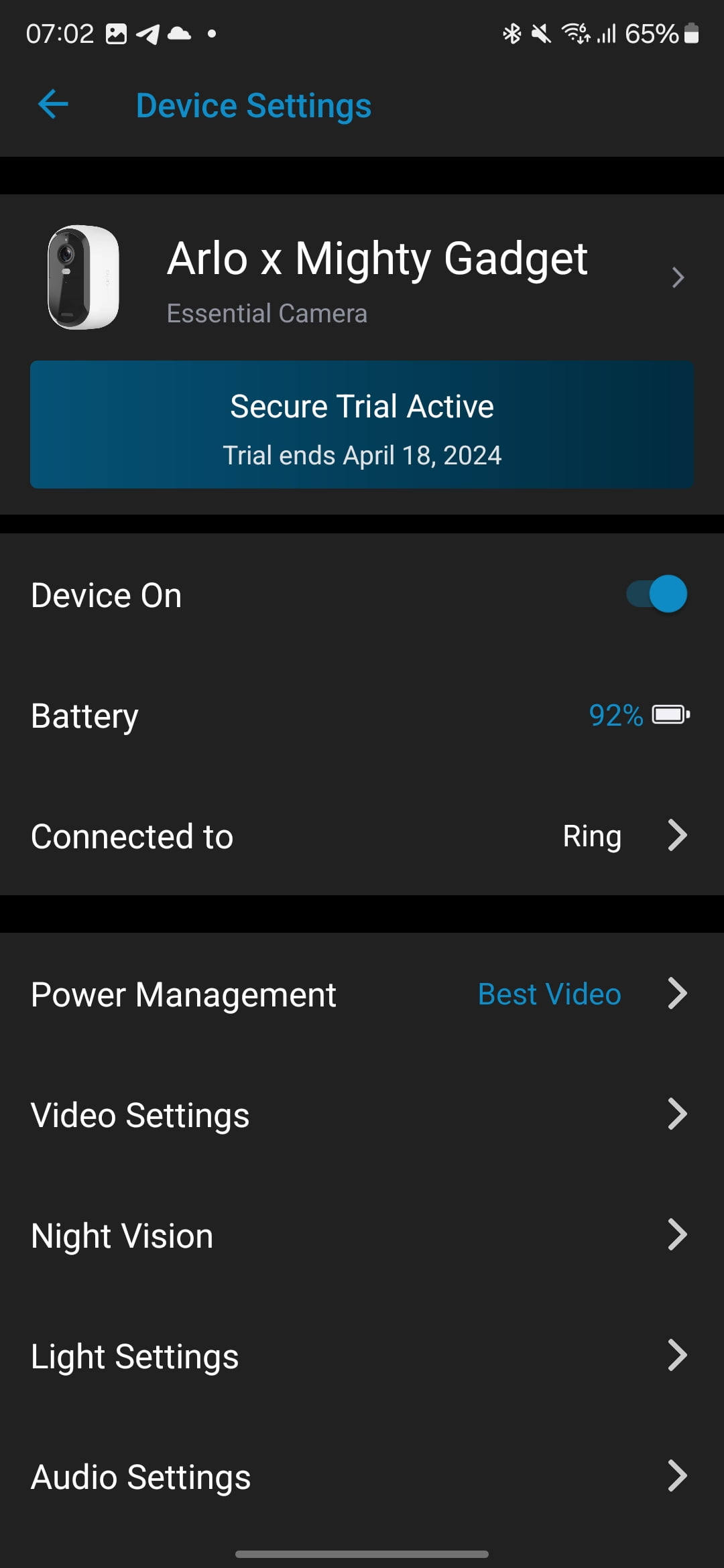This screenshot has height=1568, width=724.
Task: Open Night Vision settings
Action: (x=362, y=1236)
